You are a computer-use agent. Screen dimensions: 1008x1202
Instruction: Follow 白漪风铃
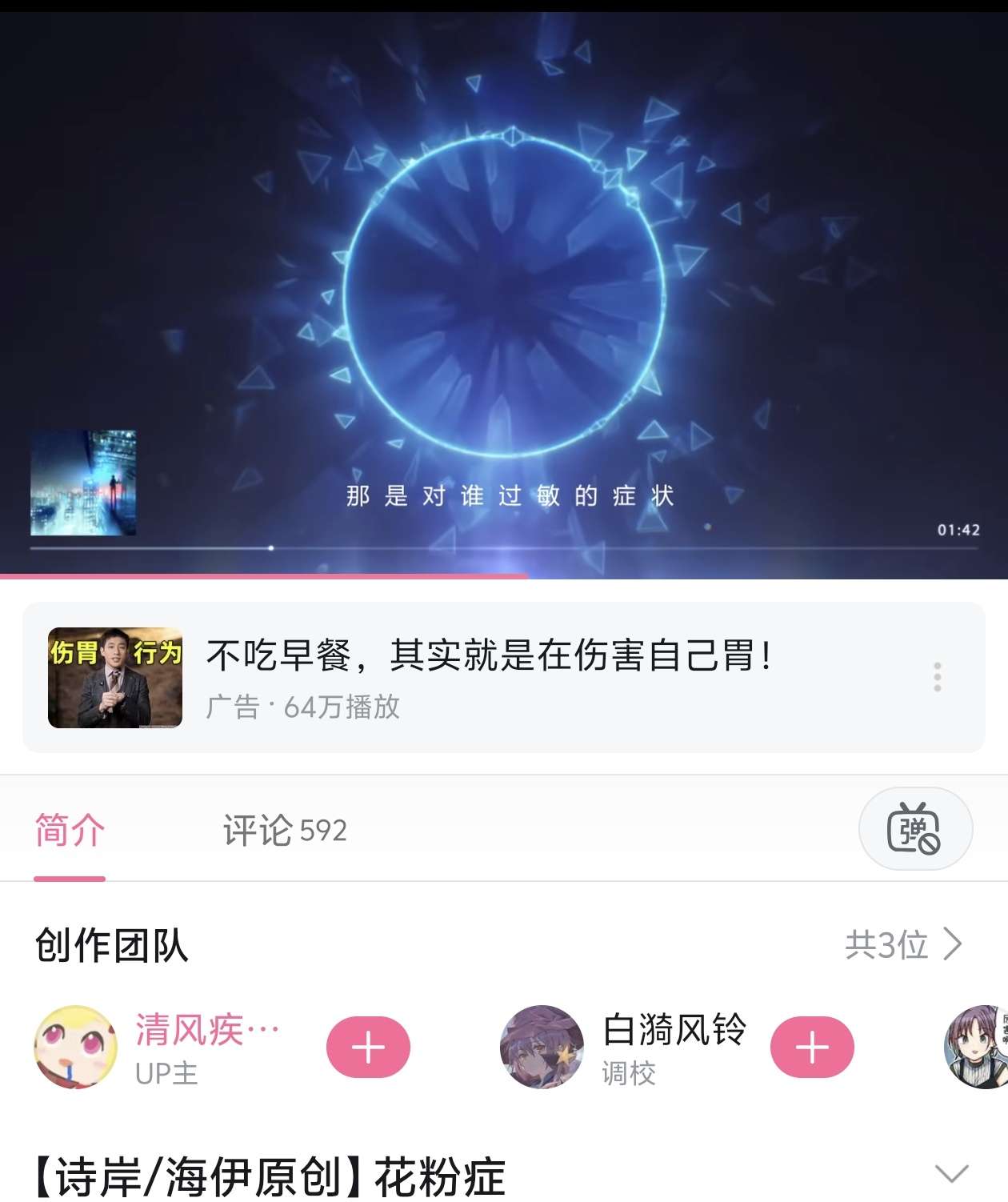point(812,1047)
